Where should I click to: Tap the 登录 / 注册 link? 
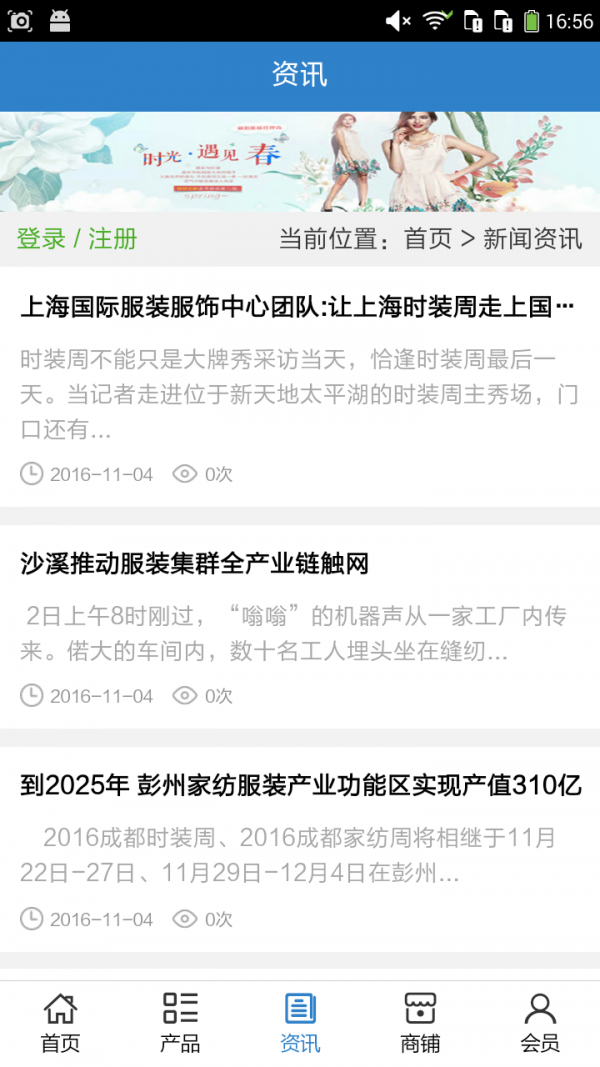77,239
